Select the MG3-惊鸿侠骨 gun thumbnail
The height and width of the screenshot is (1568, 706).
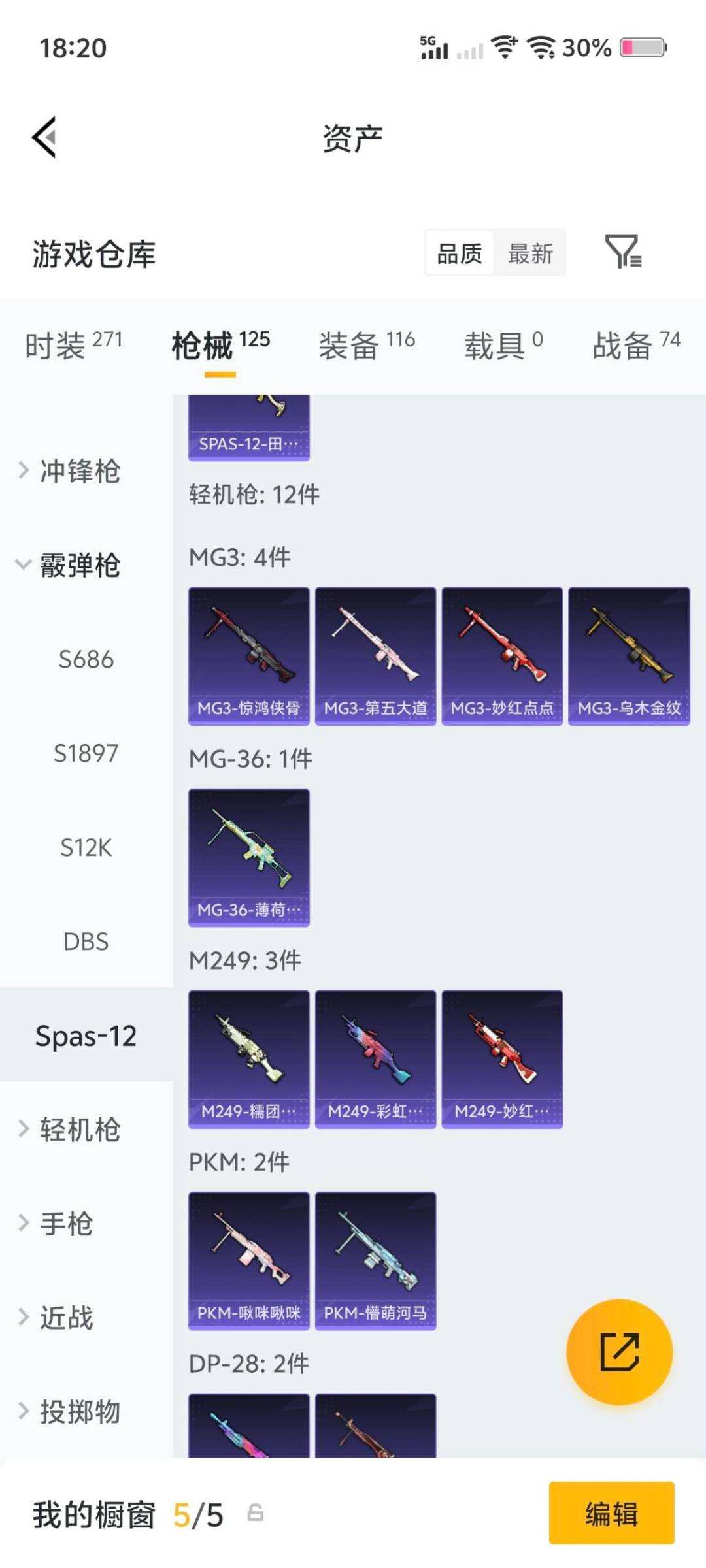click(248, 653)
